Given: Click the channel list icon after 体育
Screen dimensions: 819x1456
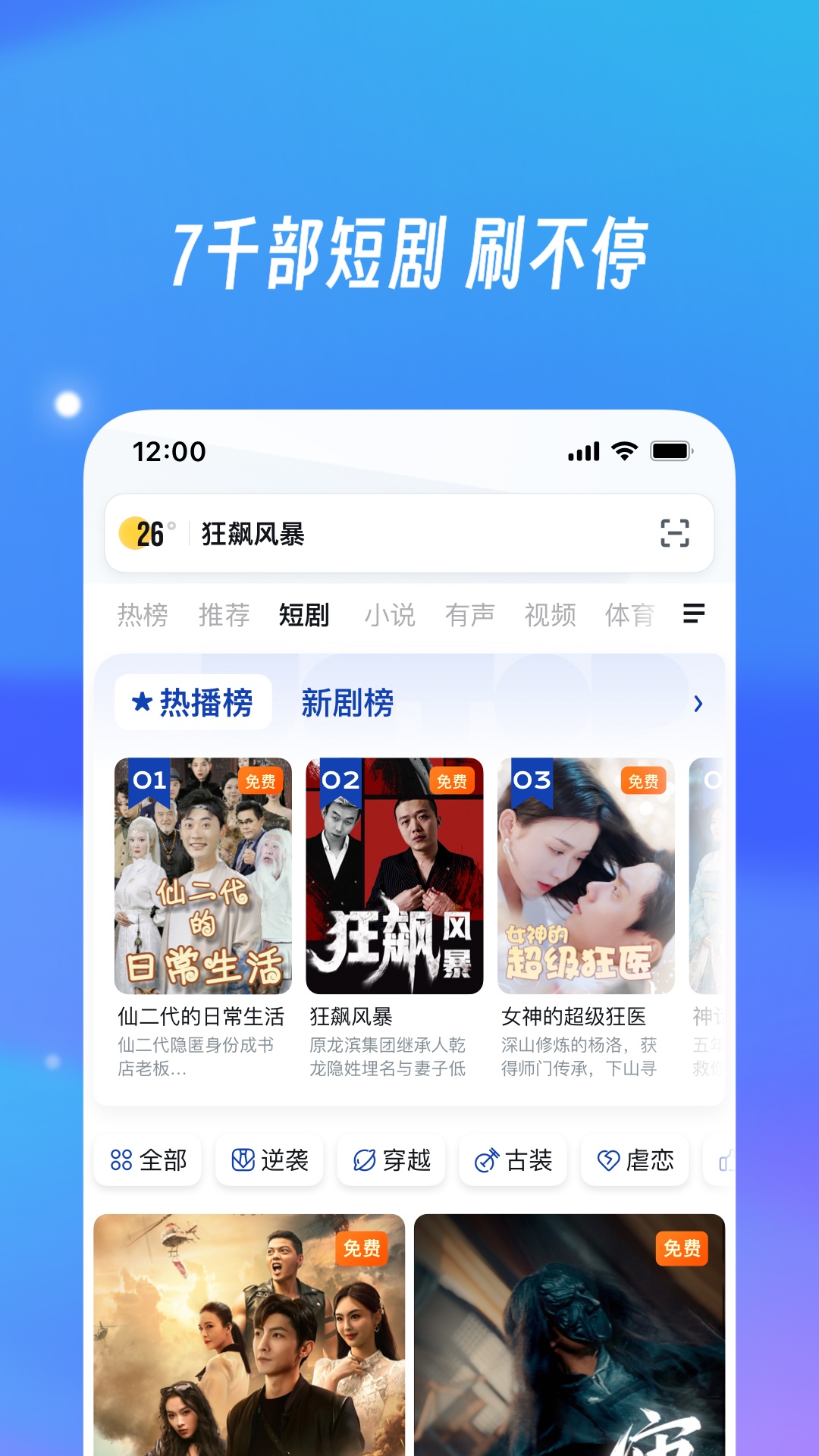Looking at the screenshot, I should pos(694,616).
